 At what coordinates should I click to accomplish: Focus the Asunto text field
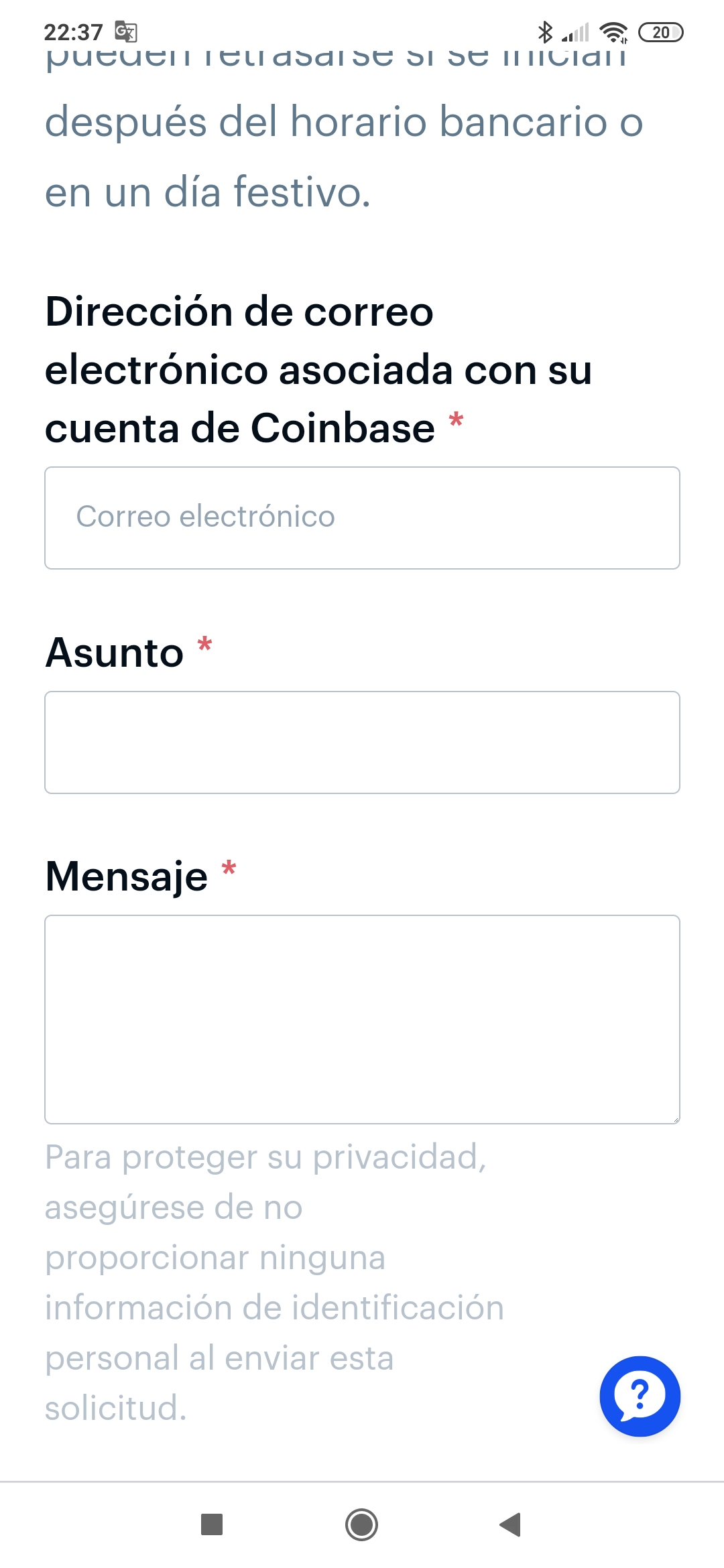(x=362, y=742)
